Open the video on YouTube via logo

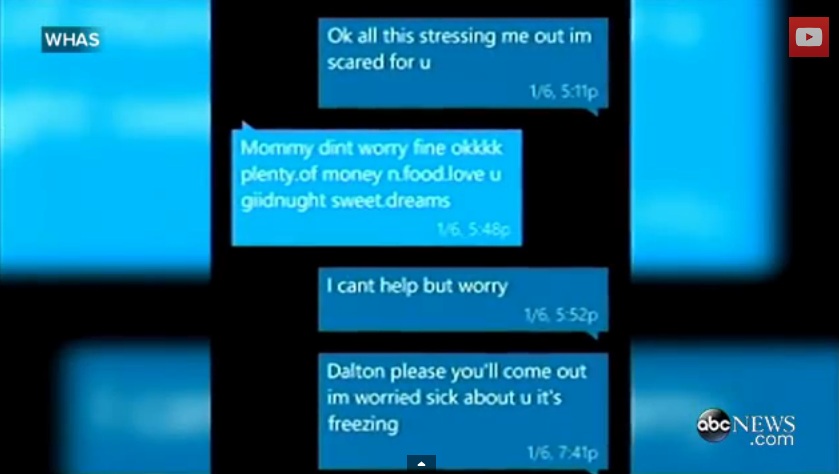pyautogui.click(x=807, y=37)
